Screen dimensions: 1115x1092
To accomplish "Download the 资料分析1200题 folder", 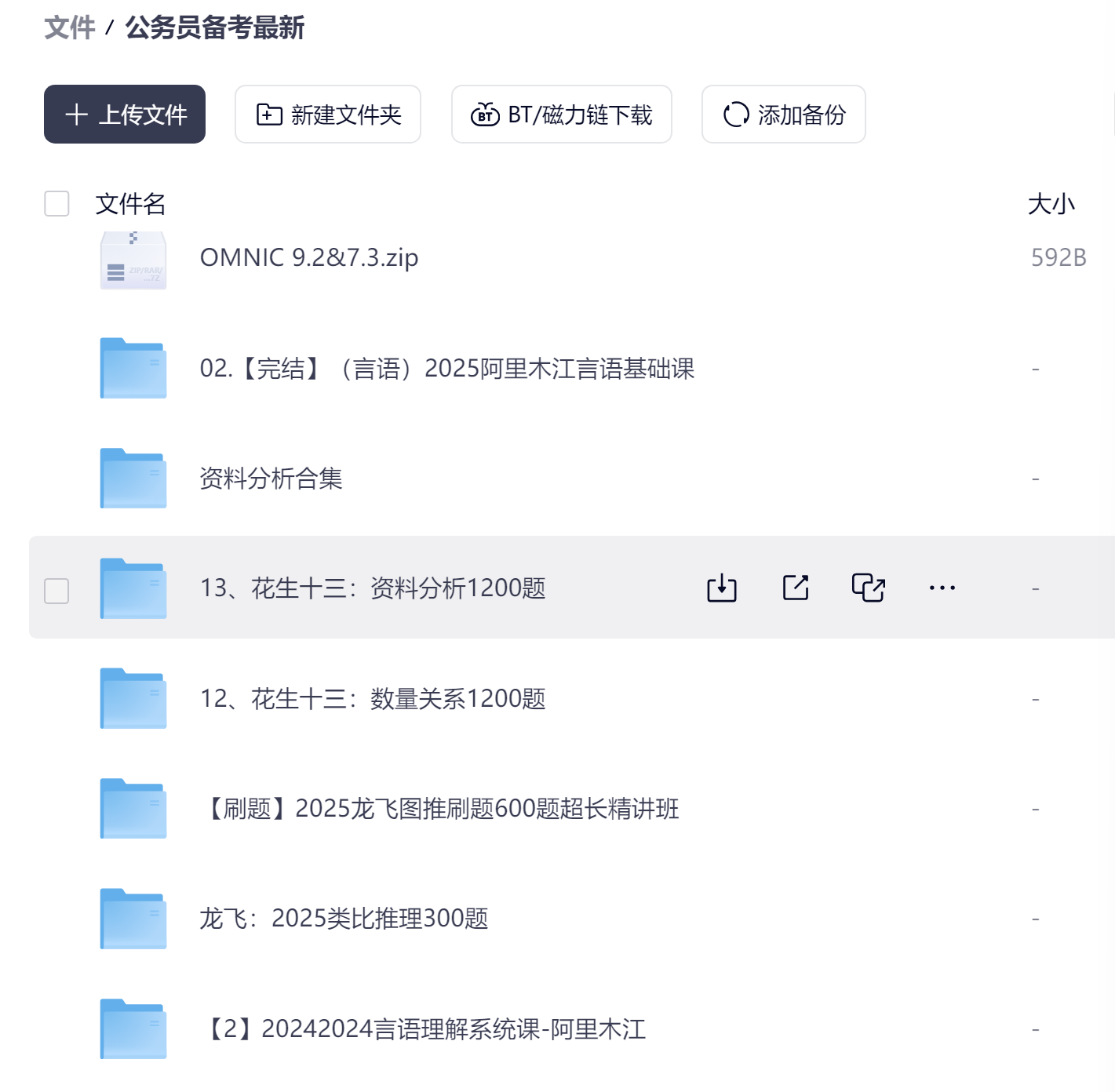I will 721,588.
